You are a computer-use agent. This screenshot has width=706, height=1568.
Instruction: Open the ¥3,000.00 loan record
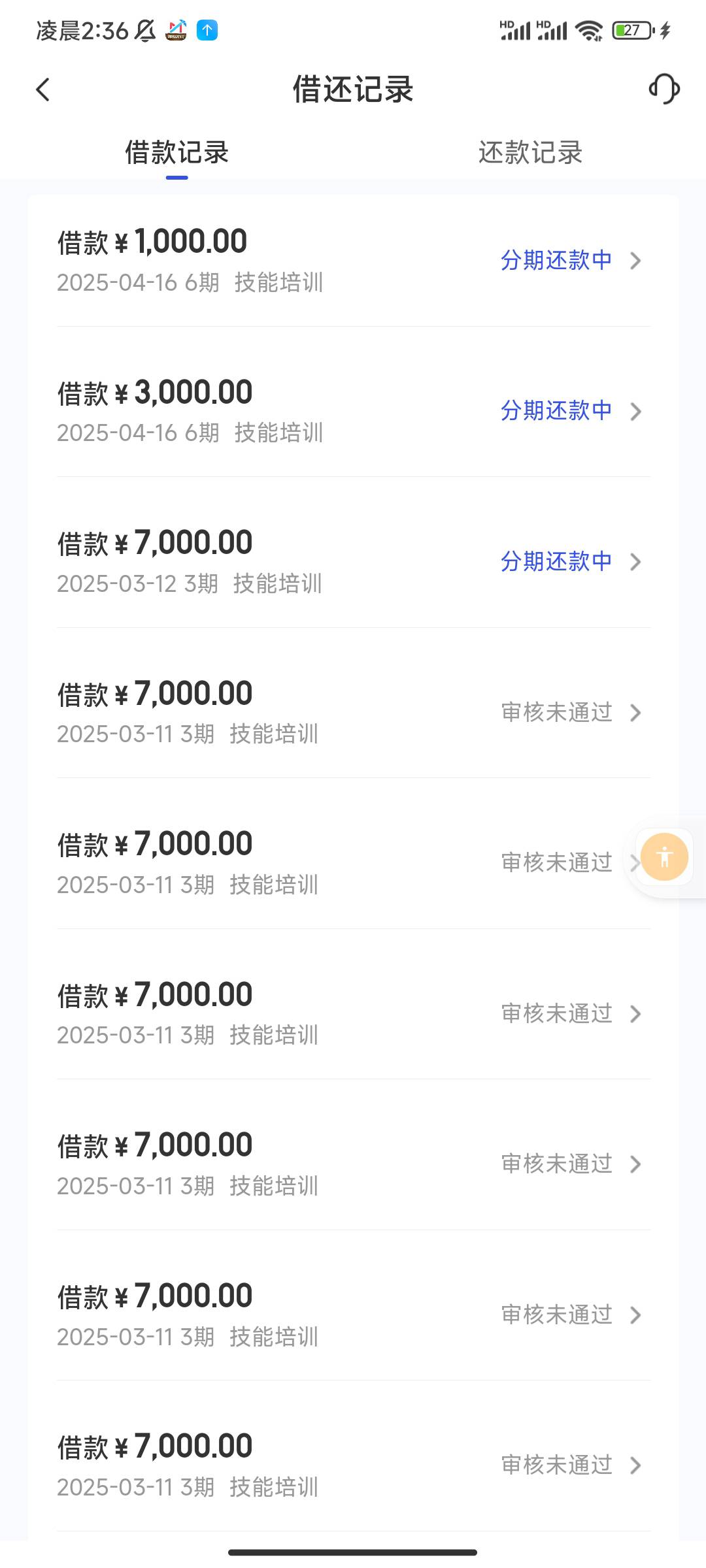pos(353,411)
